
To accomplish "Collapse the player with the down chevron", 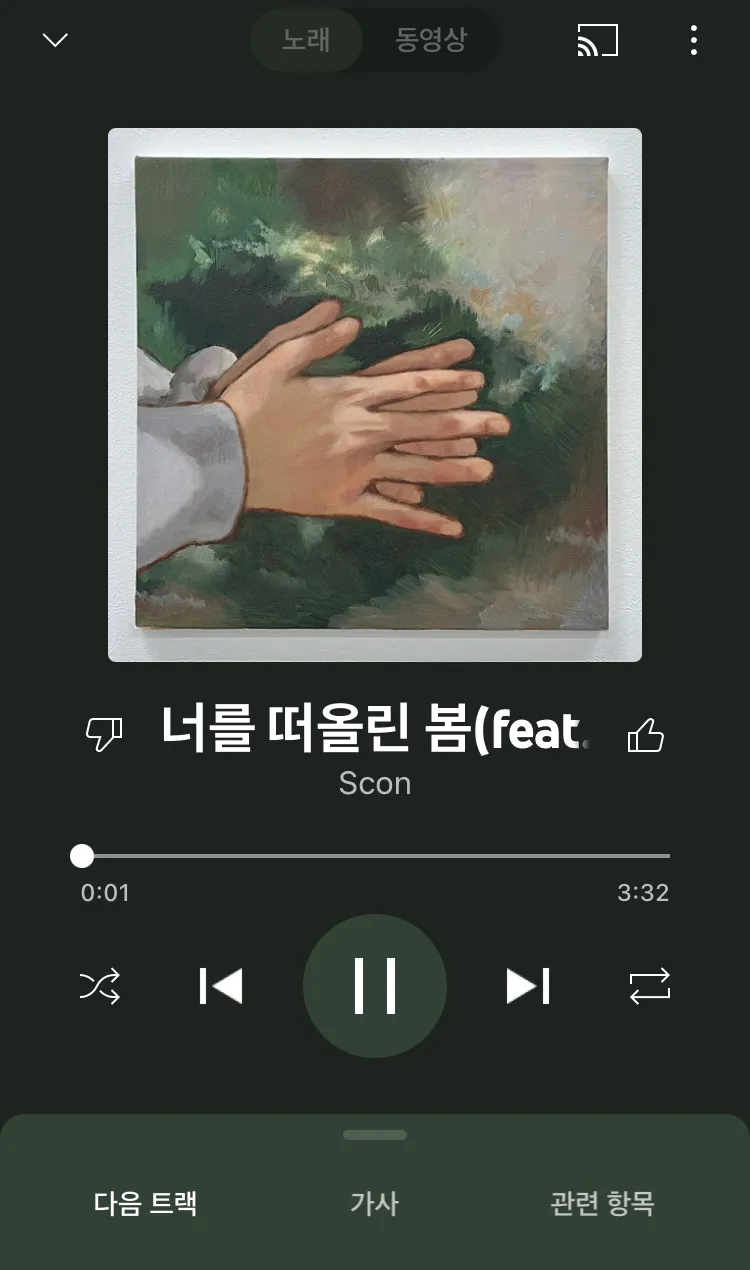I will coord(55,40).
